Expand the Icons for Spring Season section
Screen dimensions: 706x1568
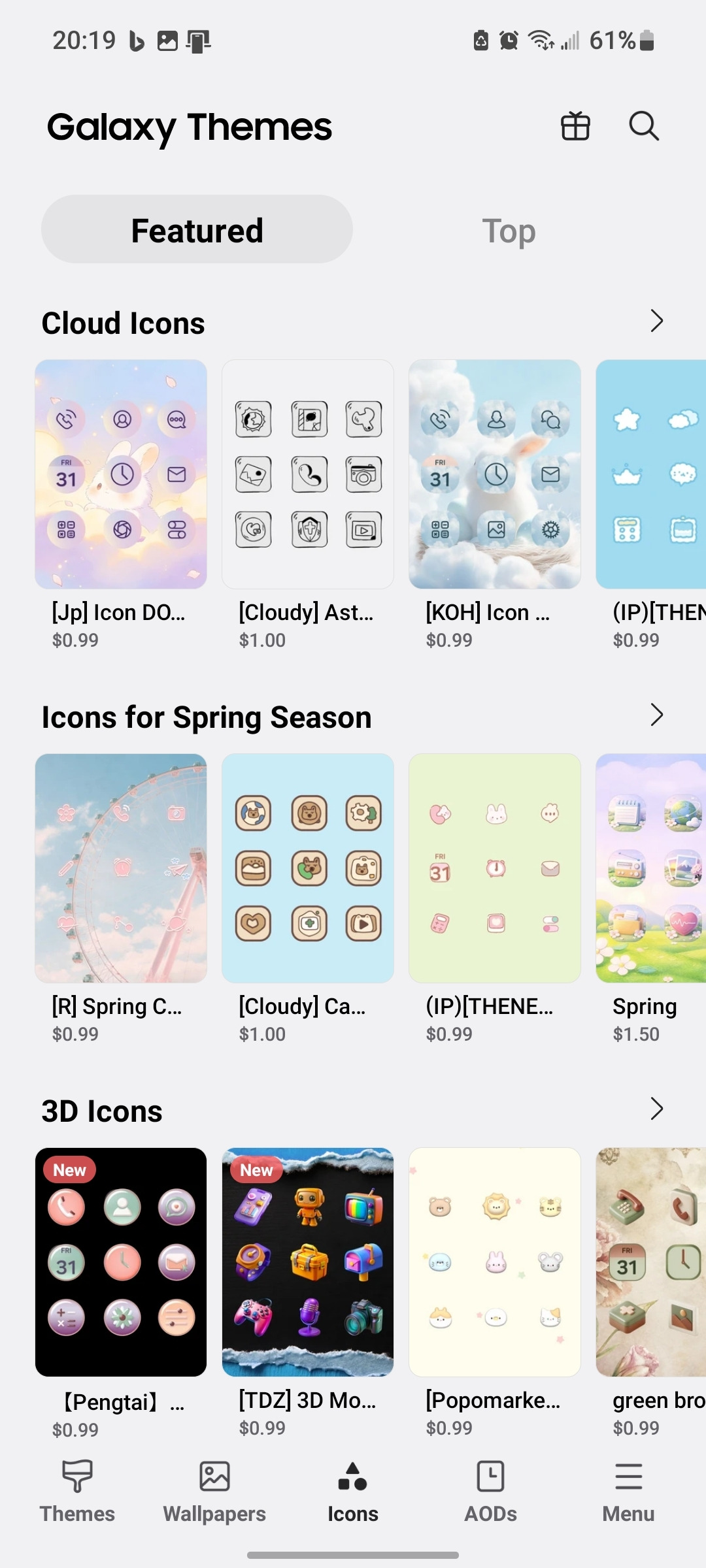tap(657, 715)
